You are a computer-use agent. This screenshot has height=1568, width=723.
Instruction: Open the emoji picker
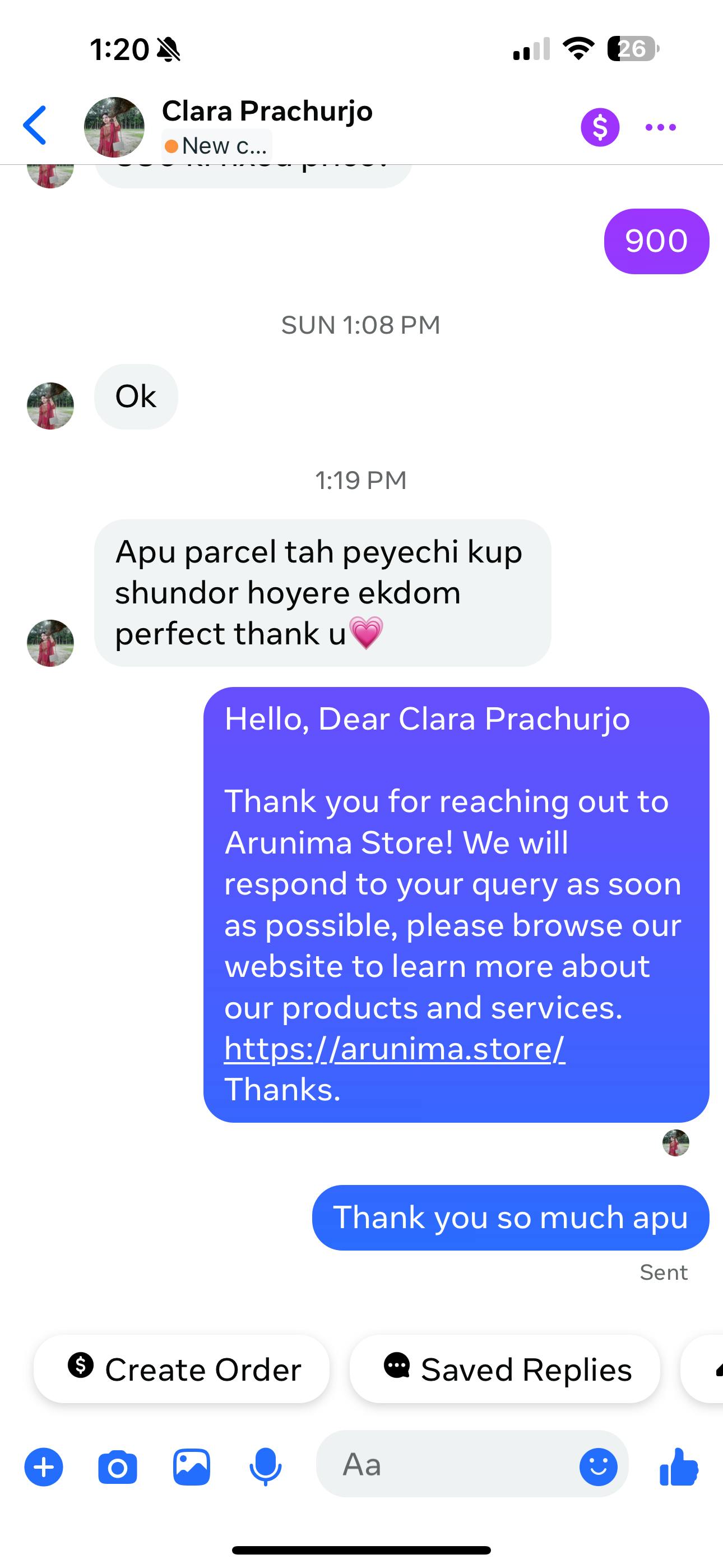[598, 1466]
